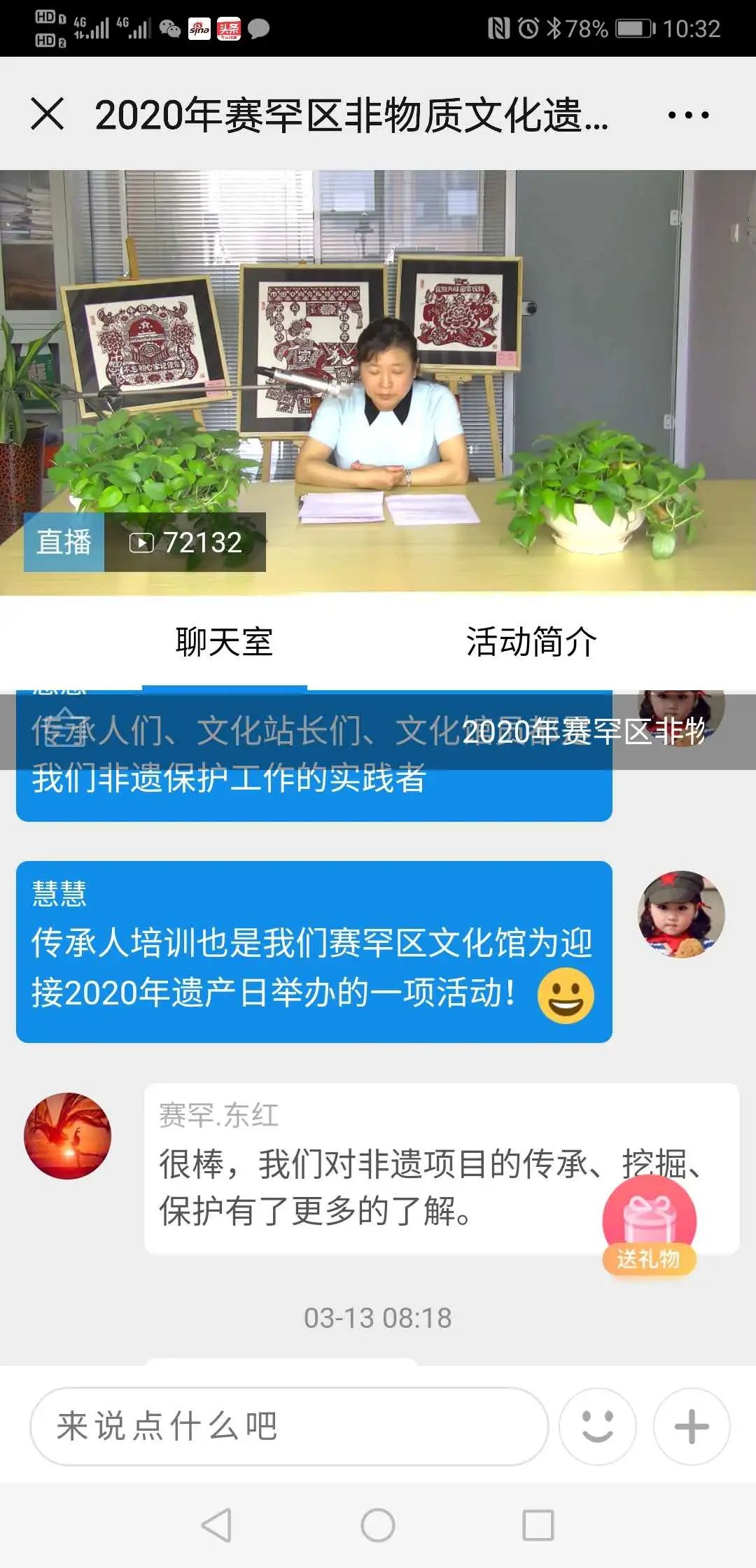Open the three-dot overflow menu
Image resolution: width=756 pixels, height=1568 pixels.
[688, 115]
